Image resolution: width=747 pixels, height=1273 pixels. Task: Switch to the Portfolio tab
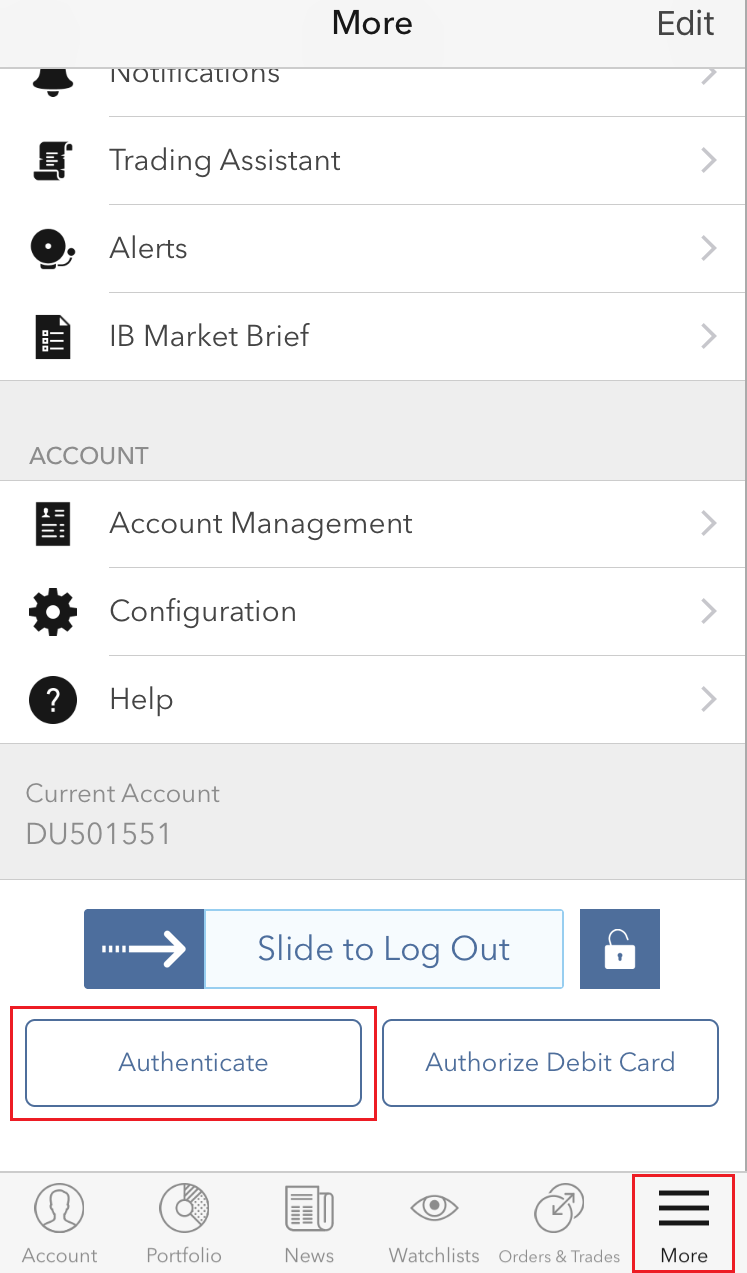[184, 1224]
